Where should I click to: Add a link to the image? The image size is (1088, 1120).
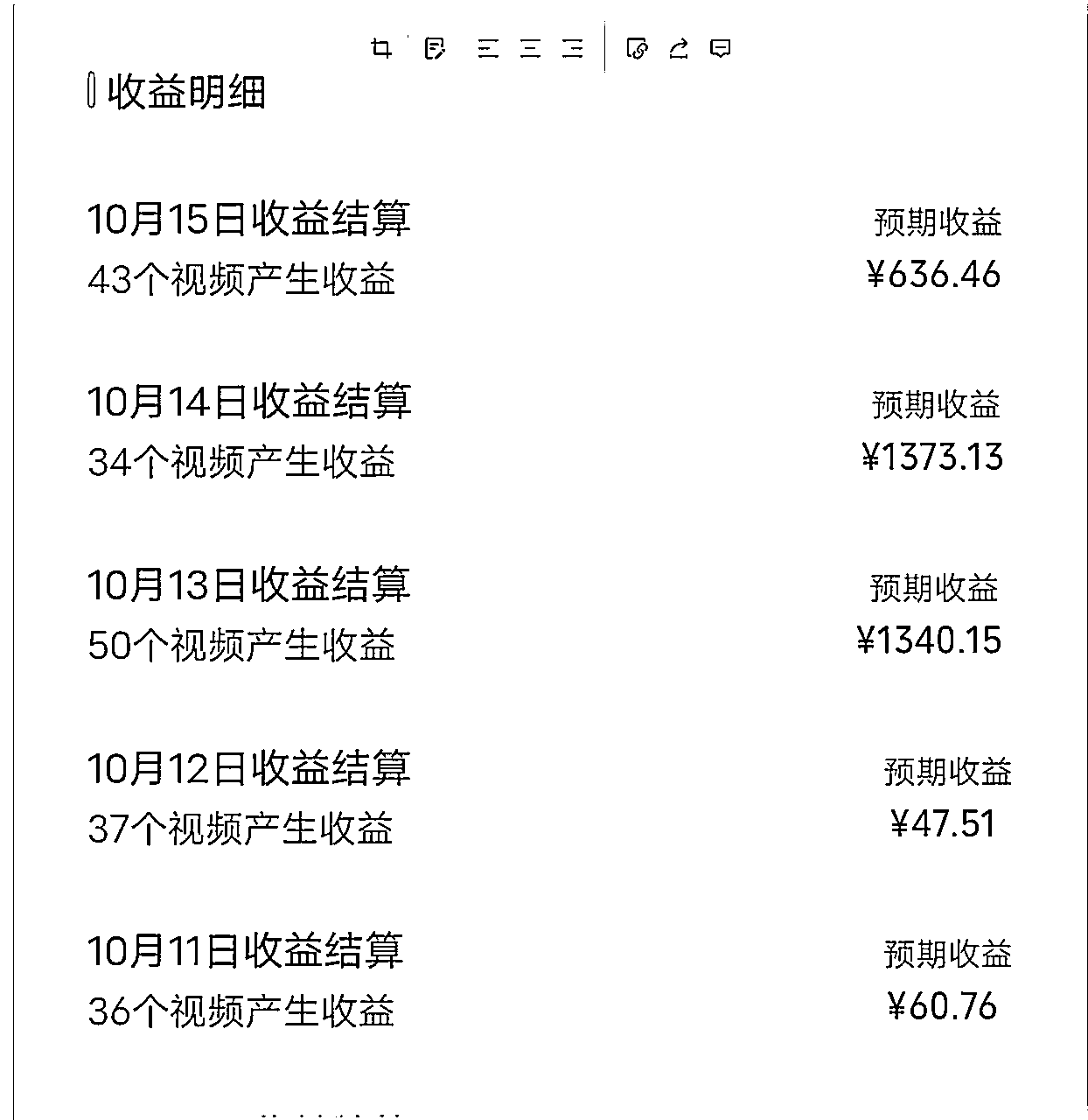pos(637,48)
